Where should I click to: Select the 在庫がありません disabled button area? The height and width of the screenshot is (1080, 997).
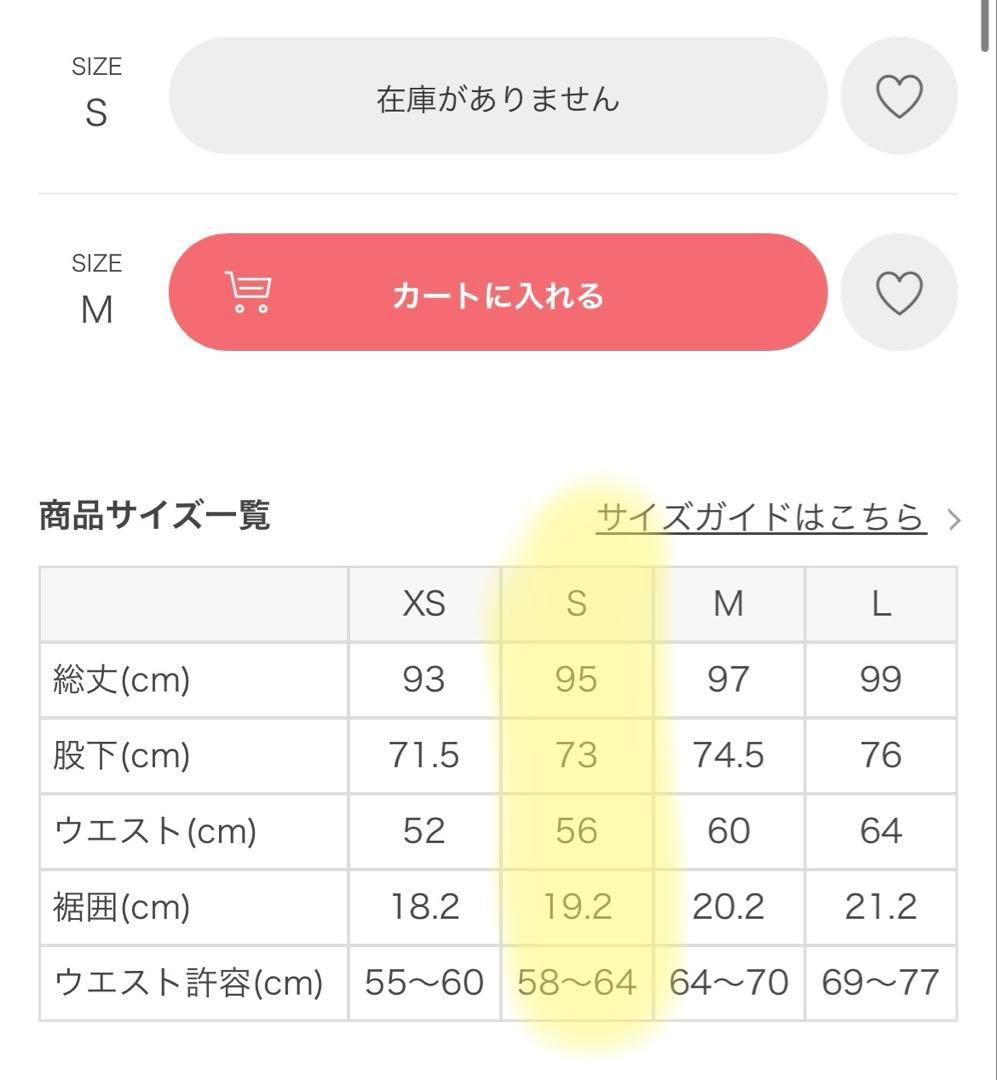coord(497,96)
